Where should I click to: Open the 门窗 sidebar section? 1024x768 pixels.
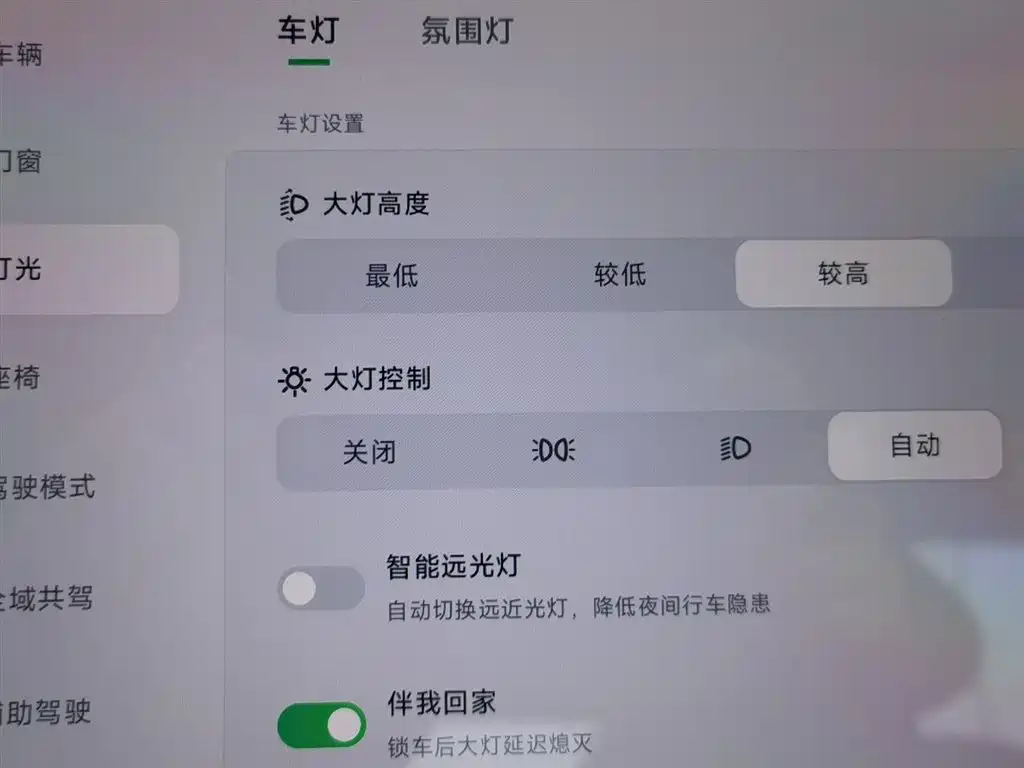[22, 160]
